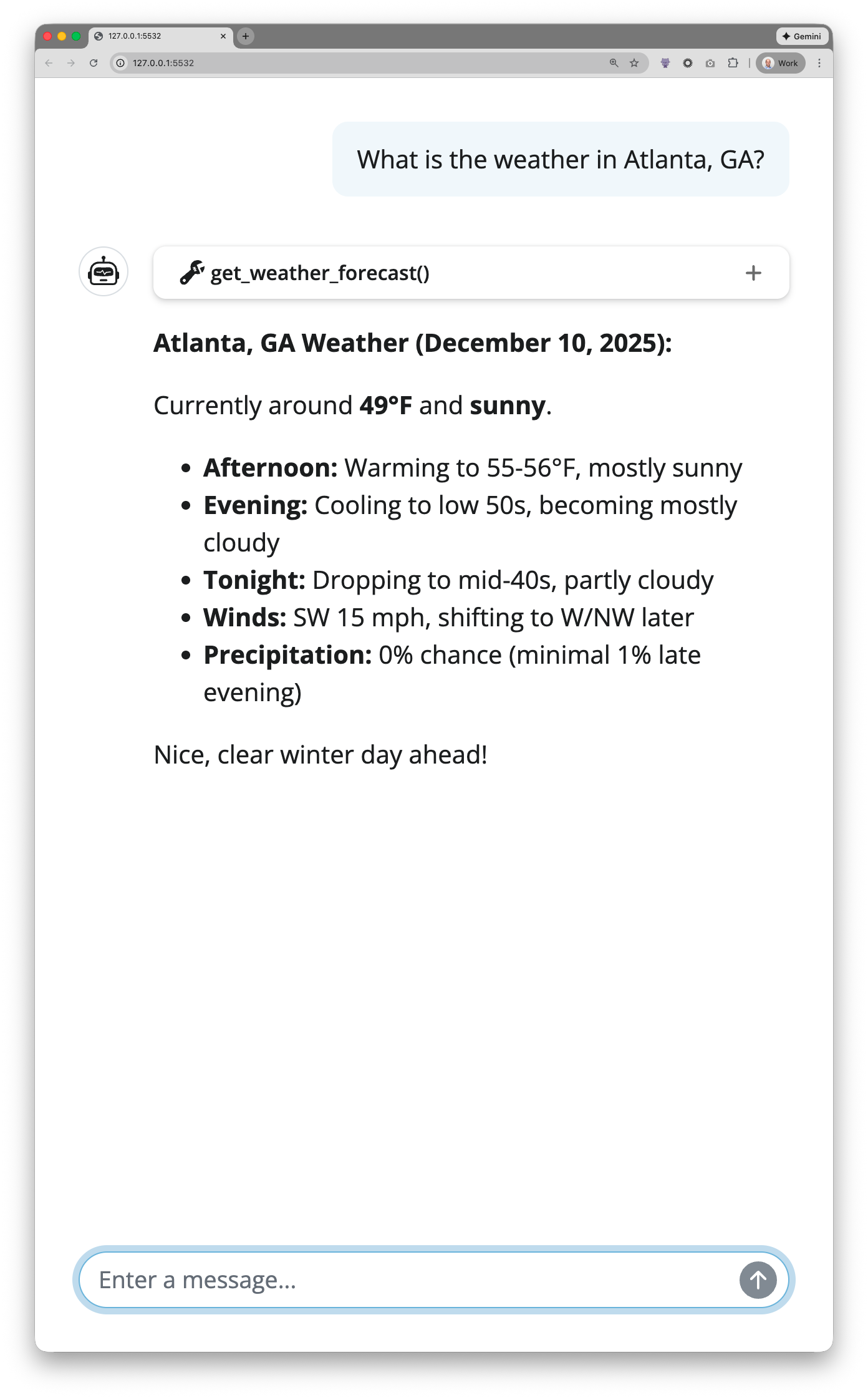Reload the current page
This screenshot has height=1398, width=868.
point(94,62)
